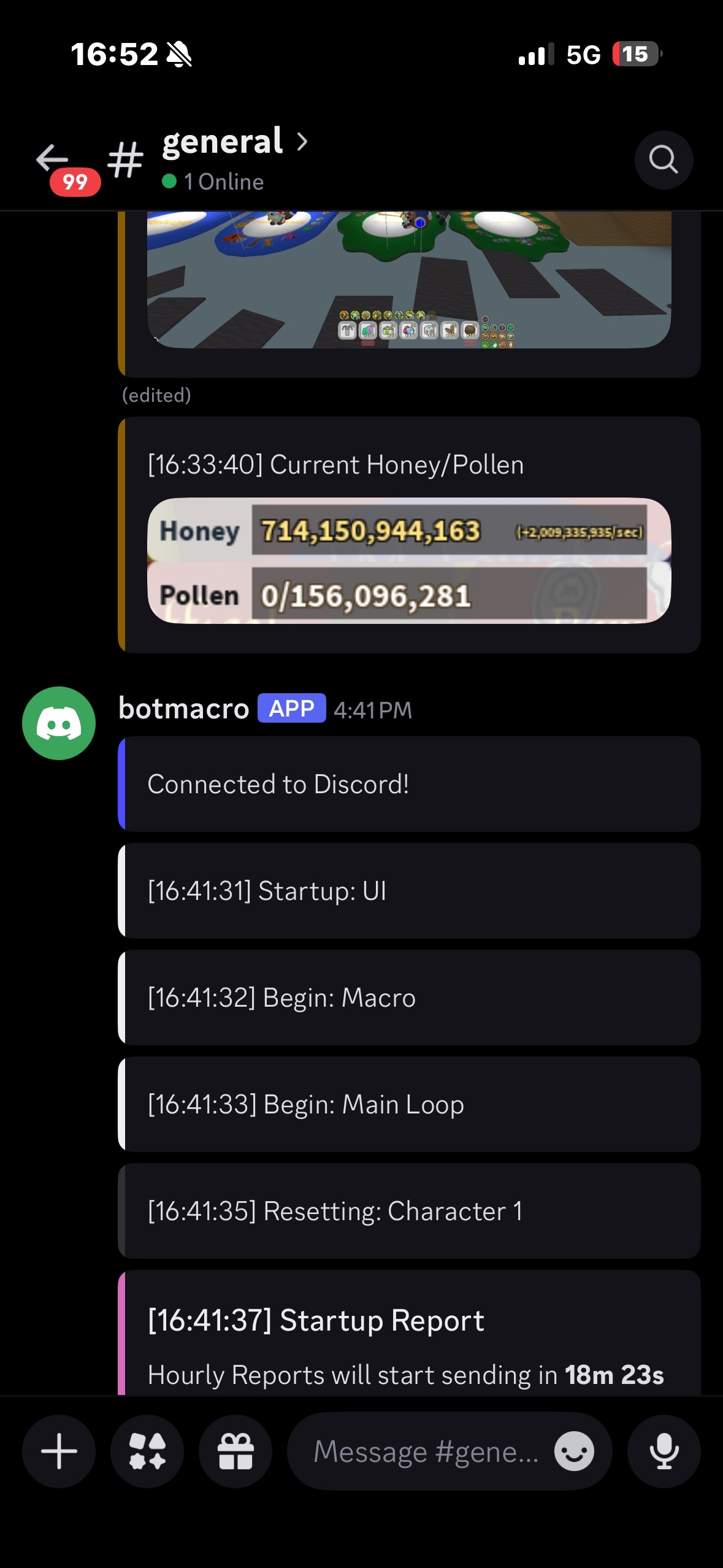723x1568 pixels.
Task: Open botmacro's profile avatar
Action: (x=59, y=723)
